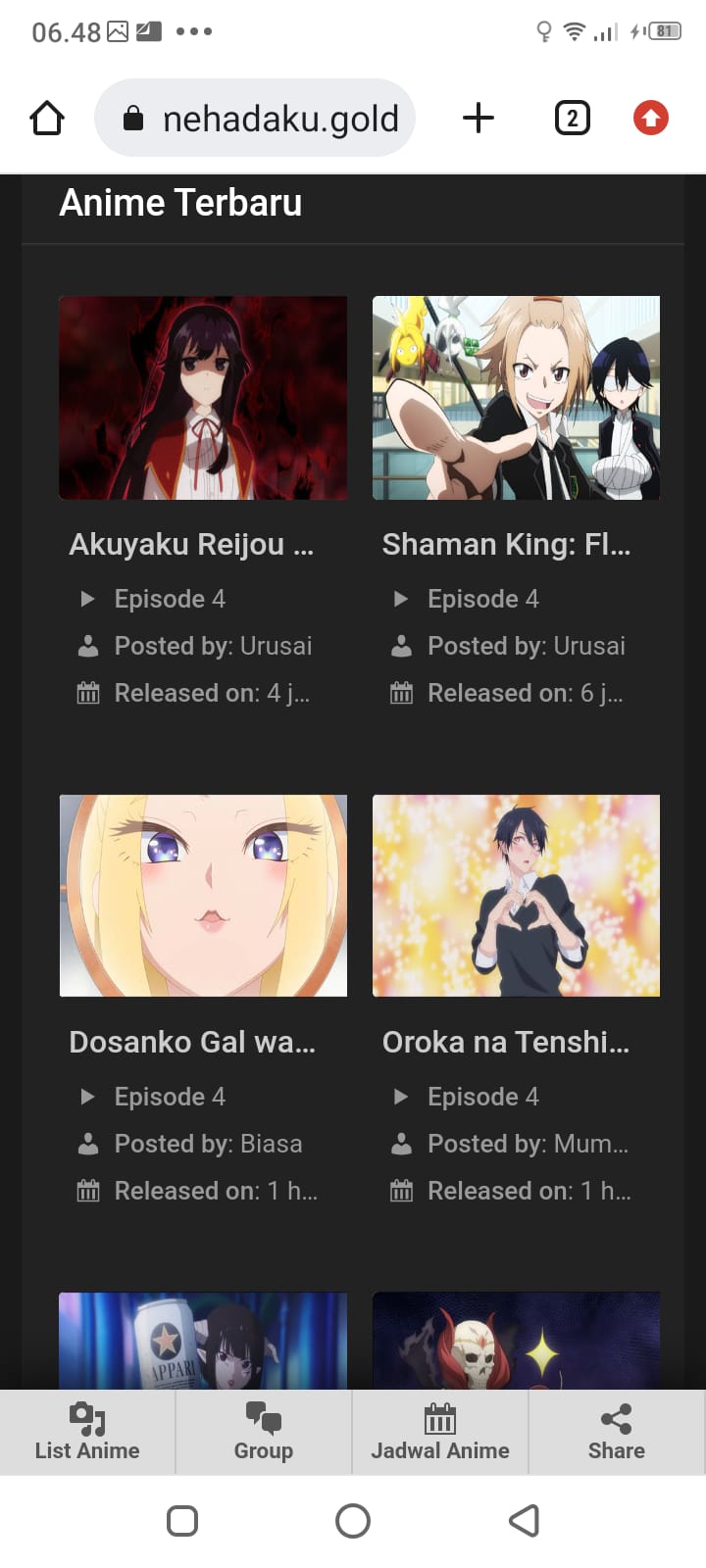Tap the nehadaku.gold address bar
This screenshot has width=706, height=1568.
pos(255,118)
